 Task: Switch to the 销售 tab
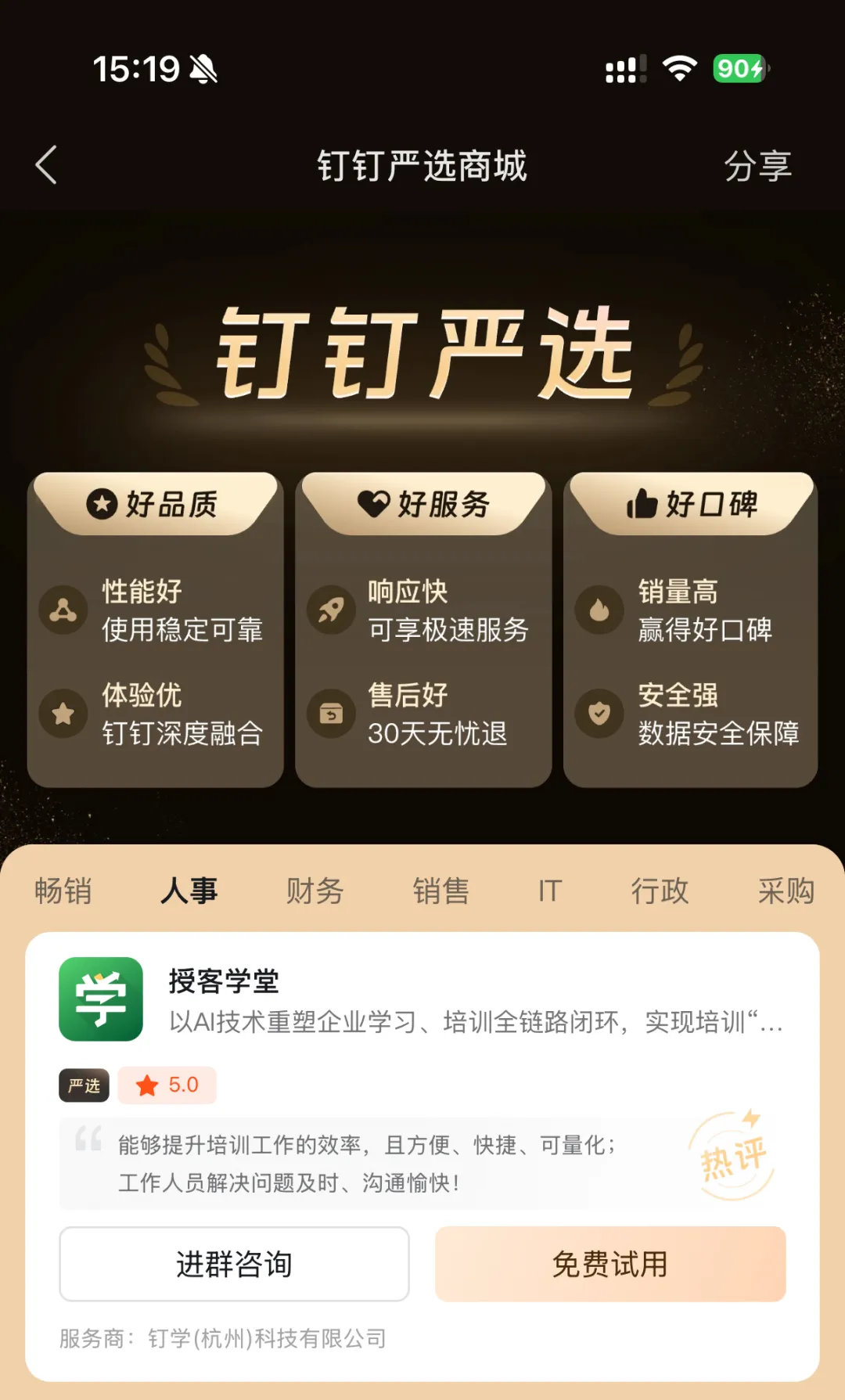[440, 891]
